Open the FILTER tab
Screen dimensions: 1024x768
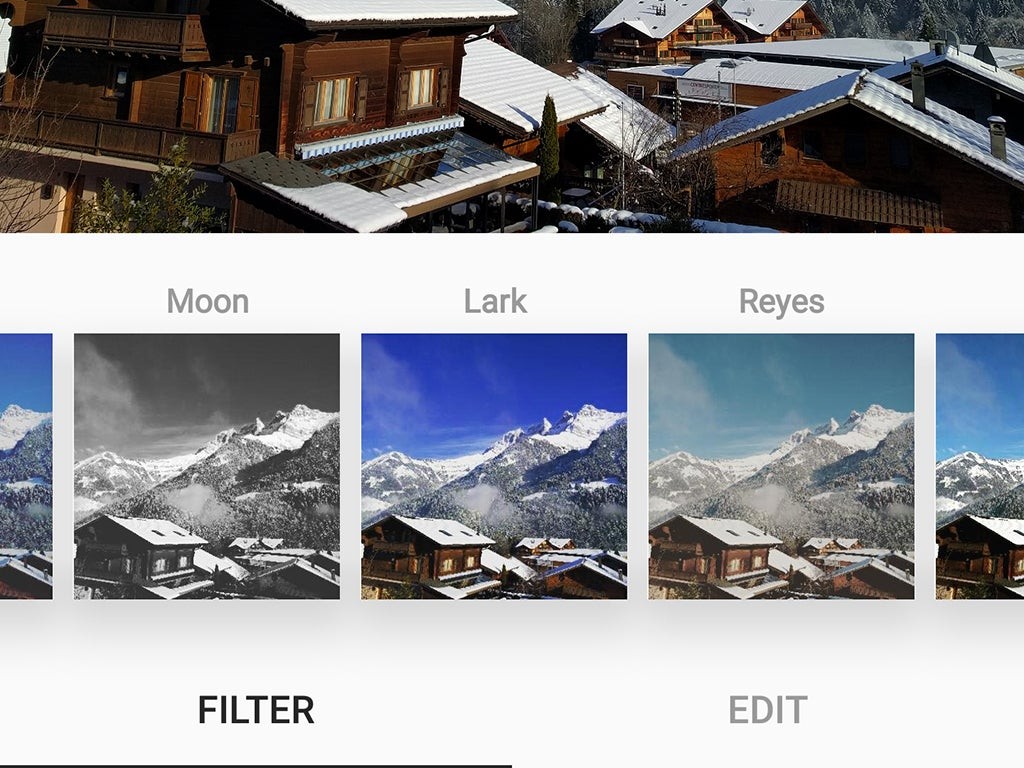256,710
